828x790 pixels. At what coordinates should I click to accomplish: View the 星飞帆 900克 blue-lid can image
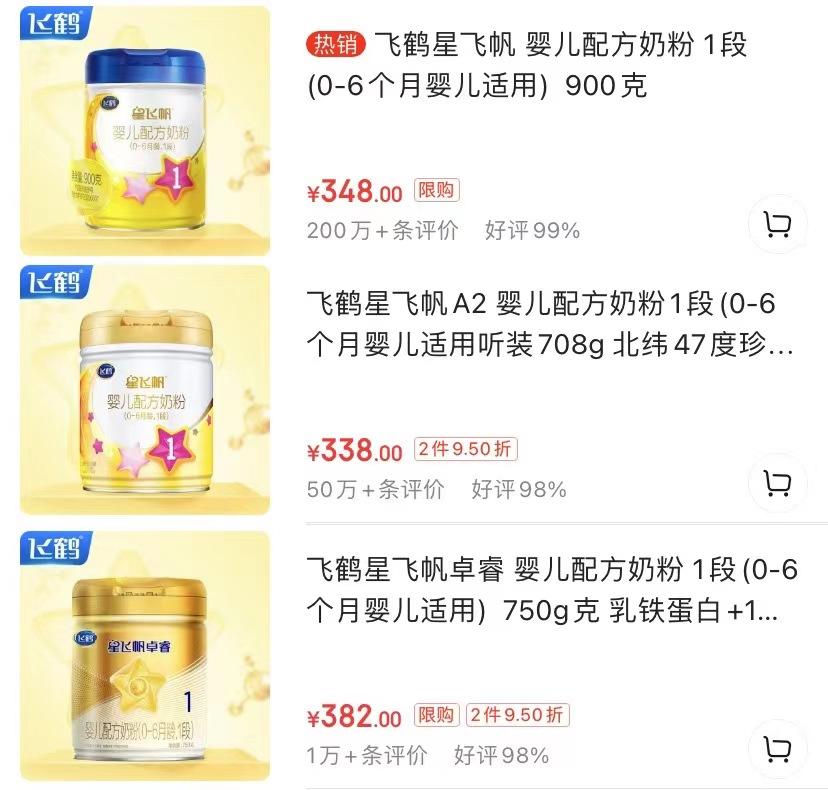click(145, 130)
